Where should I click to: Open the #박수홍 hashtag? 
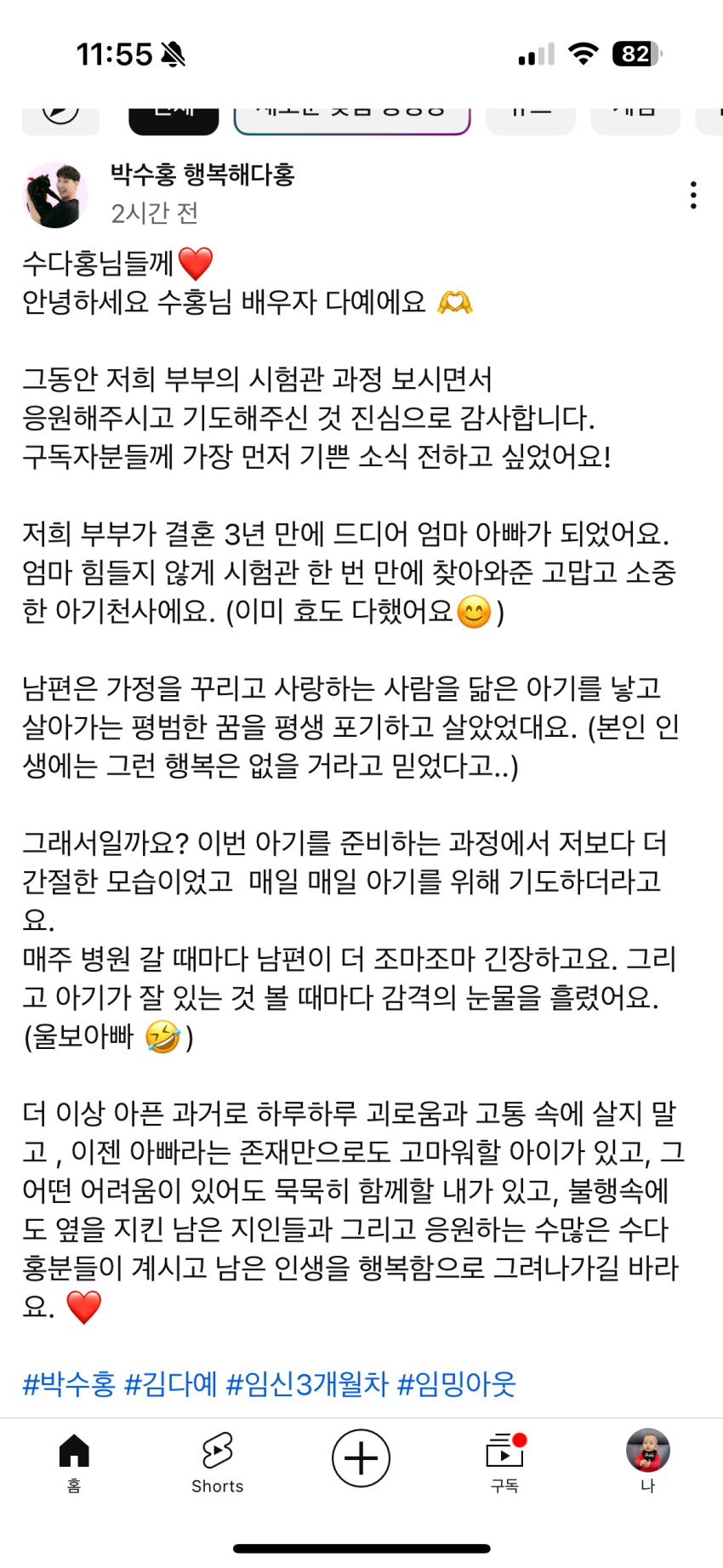pyautogui.click(x=69, y=1384)
